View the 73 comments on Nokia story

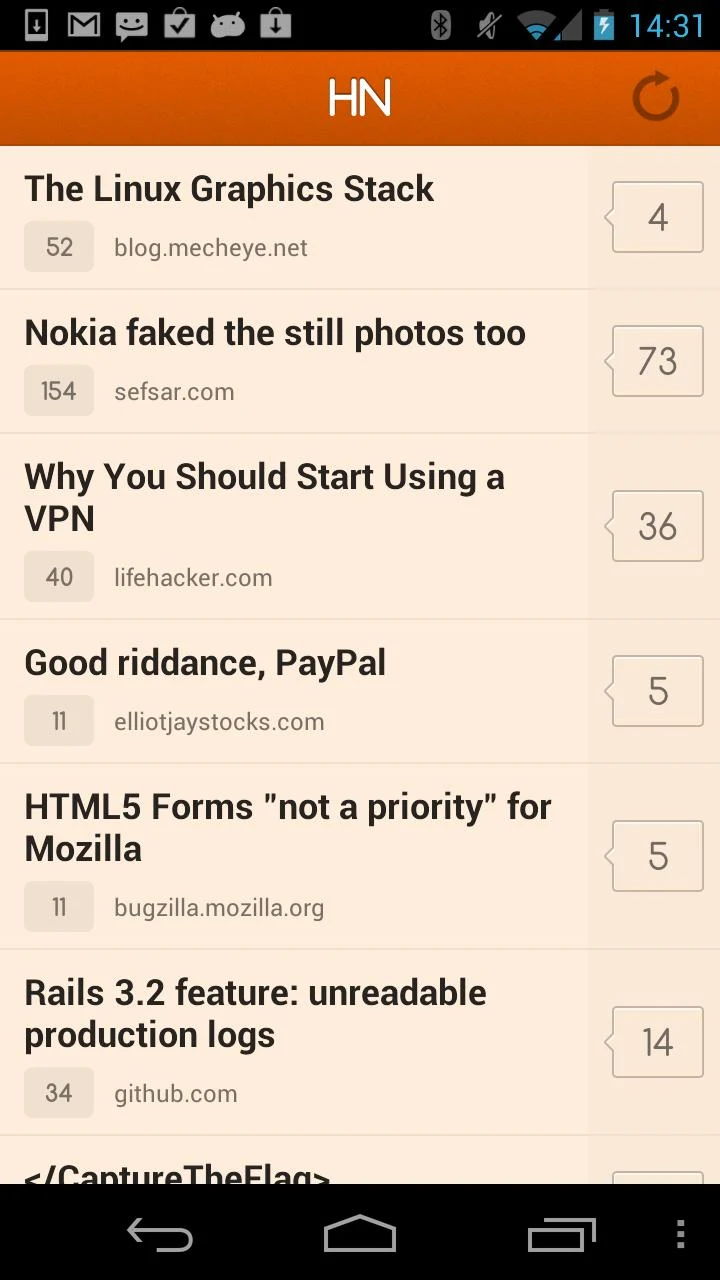coord(657,361)
